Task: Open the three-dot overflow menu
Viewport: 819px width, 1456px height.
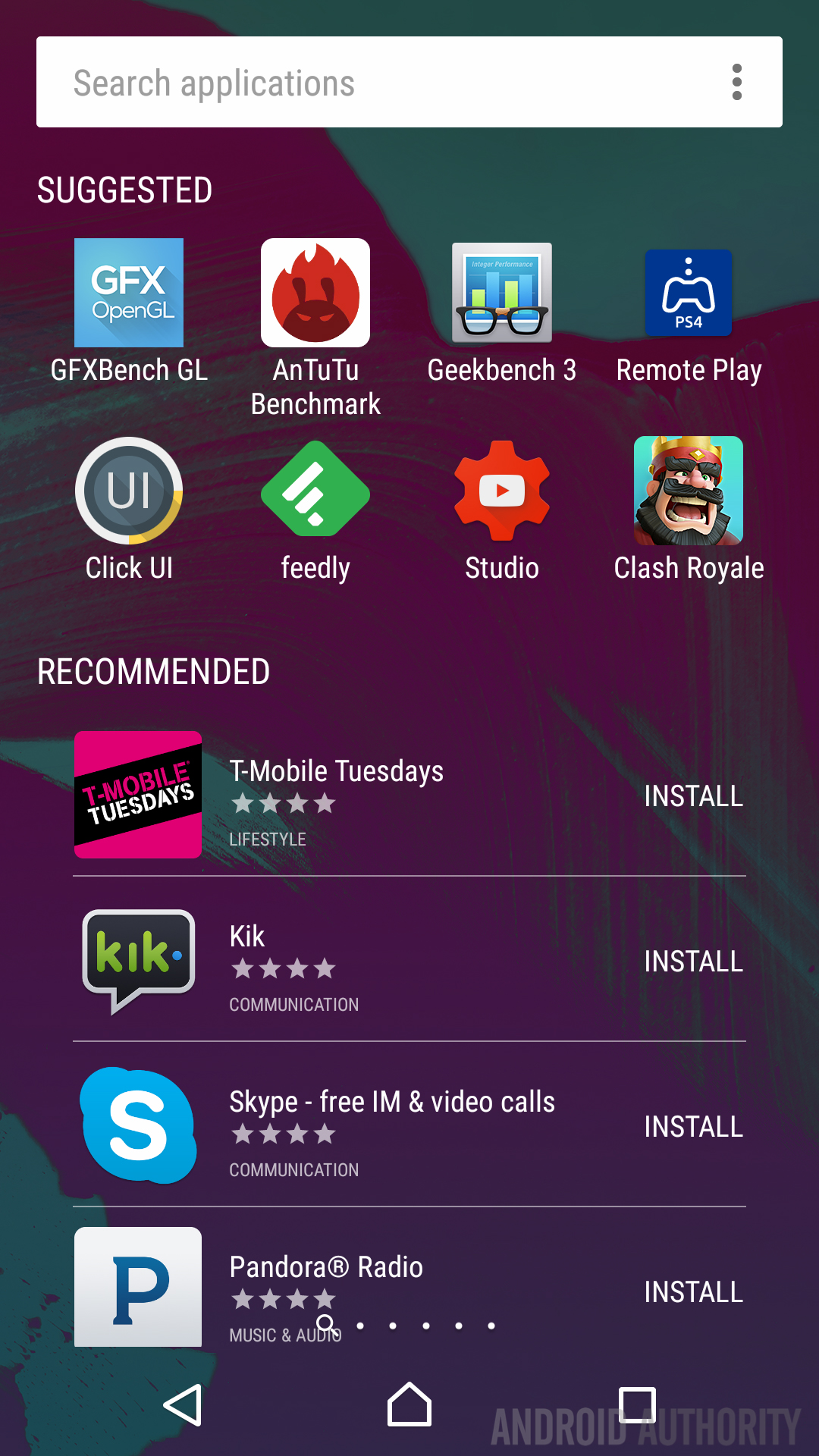Action: 736,82
